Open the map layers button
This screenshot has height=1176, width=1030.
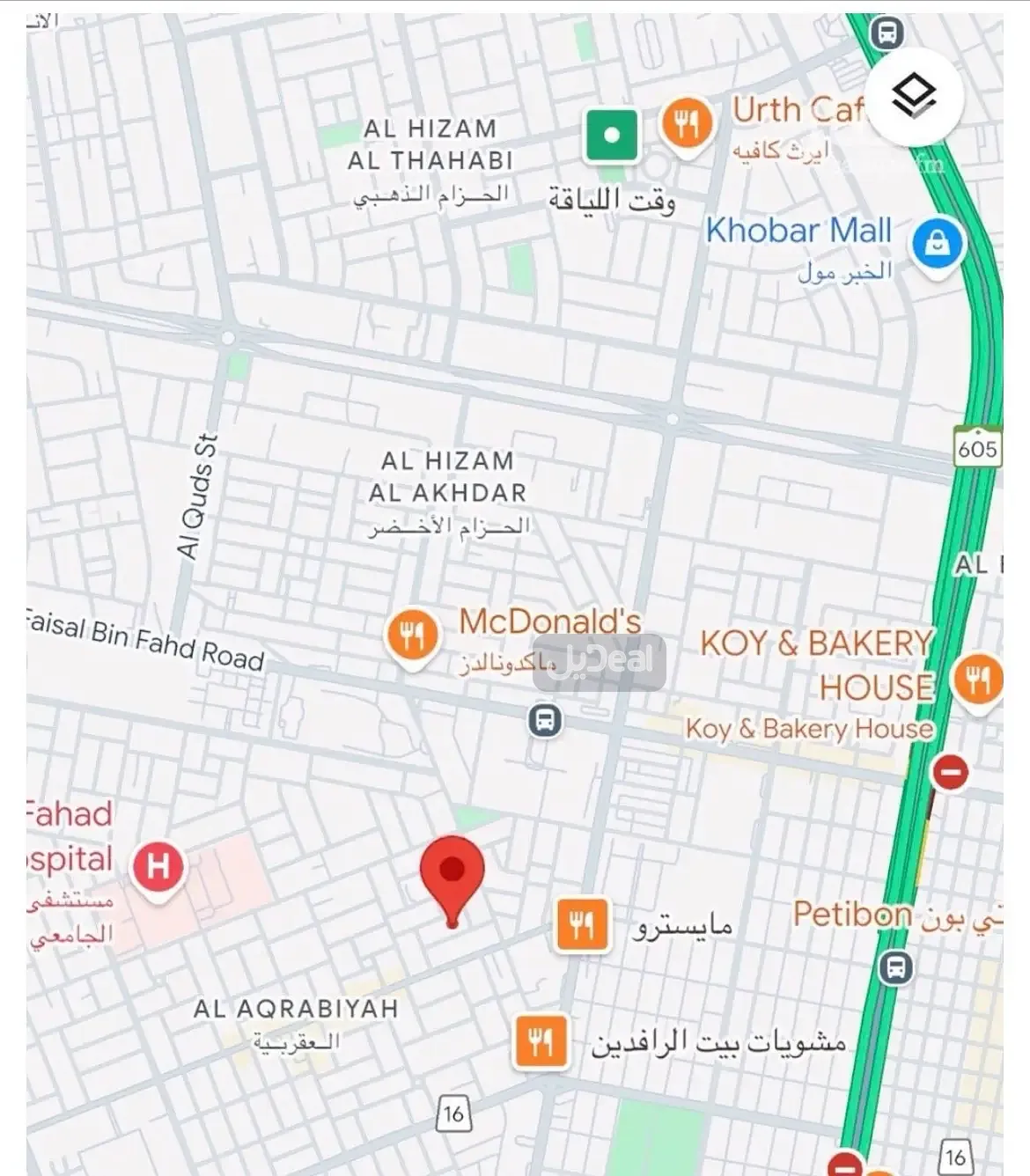[x=914, y=95]
